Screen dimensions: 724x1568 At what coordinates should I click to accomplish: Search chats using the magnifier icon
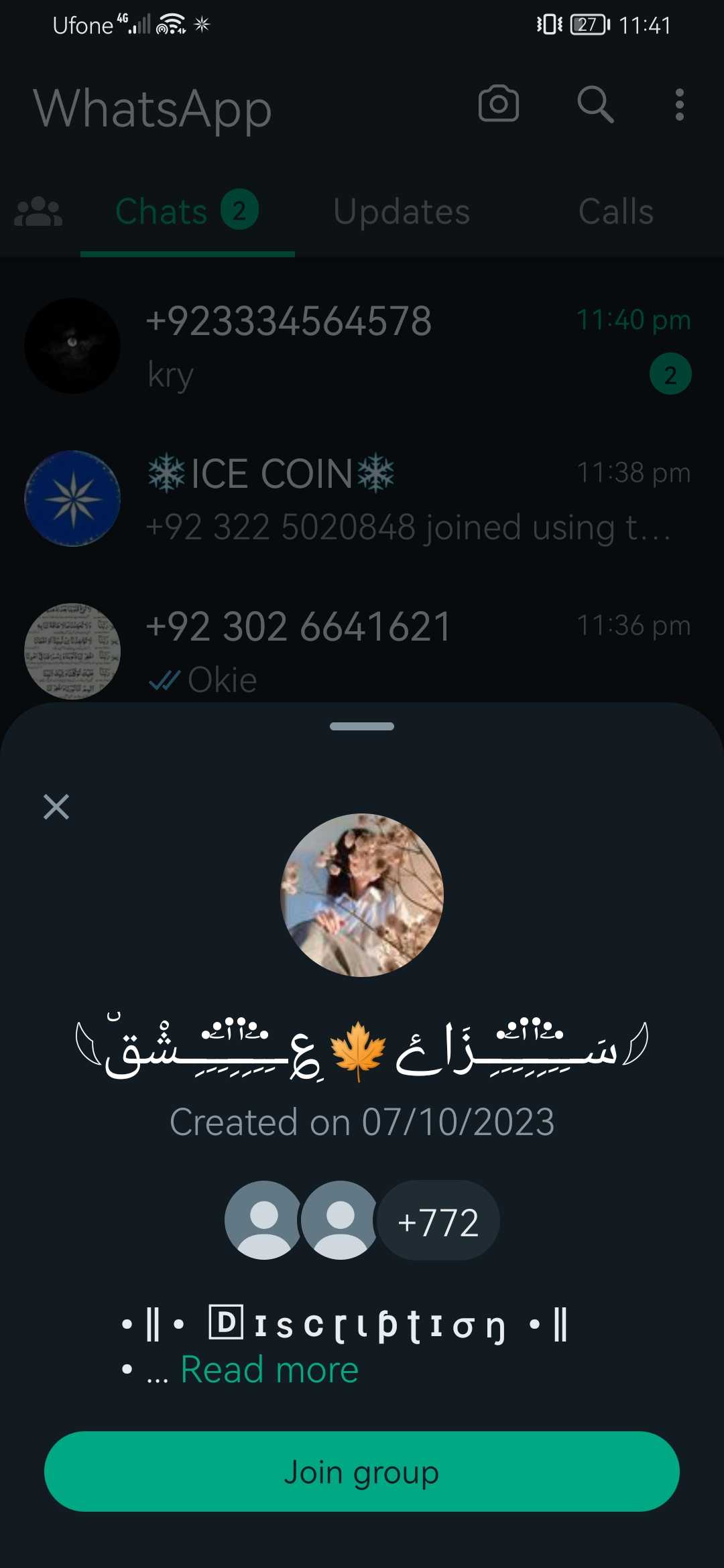(595, 104)
